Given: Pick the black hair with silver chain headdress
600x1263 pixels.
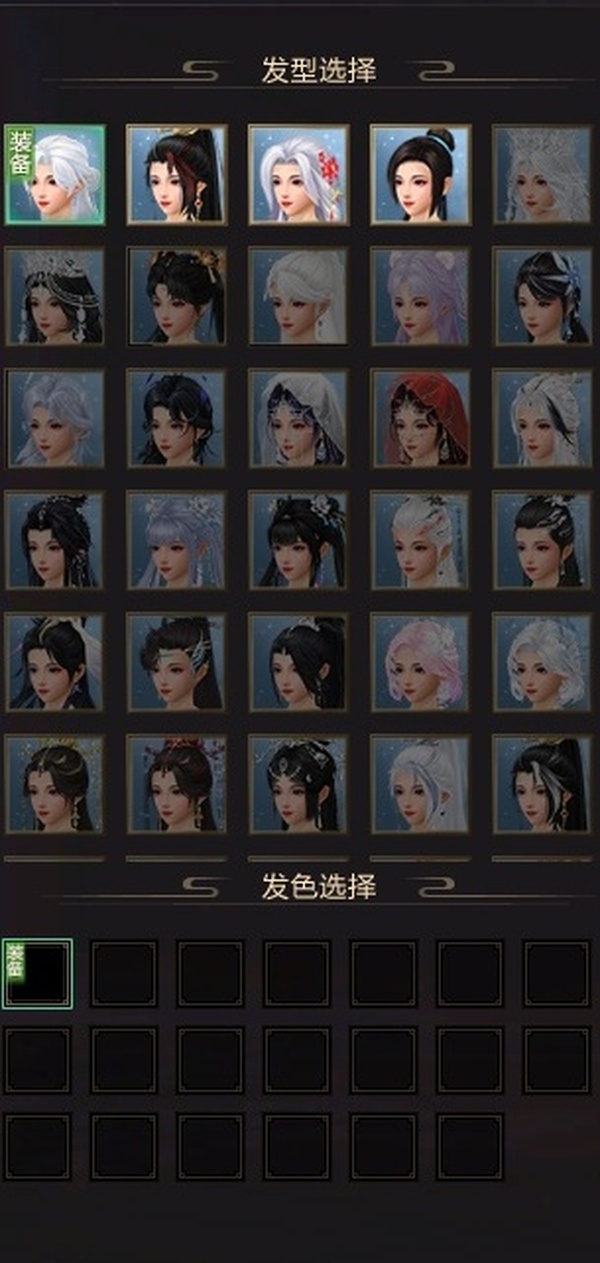Looking at the screenshot, I should coord(55,296).
